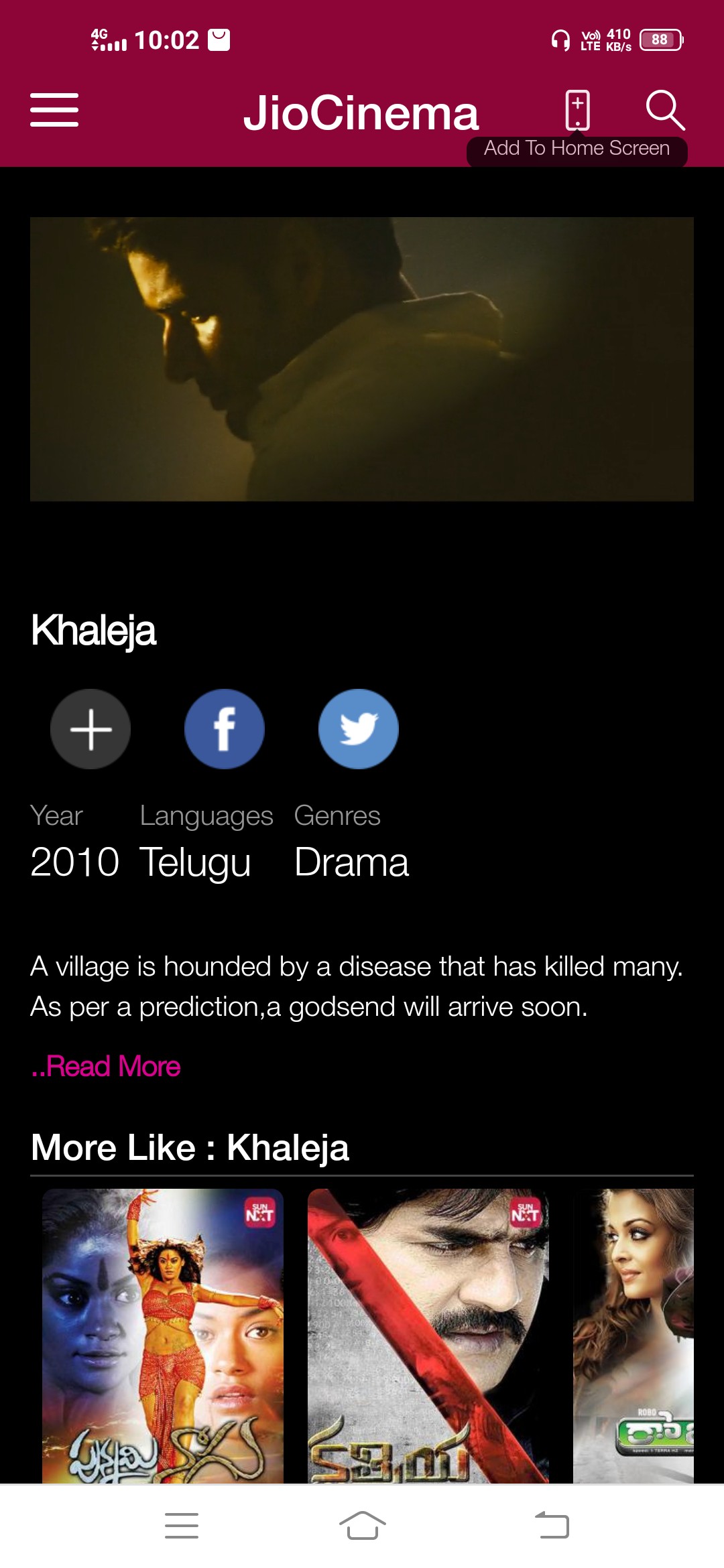Viewport: 724px width, 1568px height.
Task: Open the Robo movie poster
Action: tap(633, 1335)
